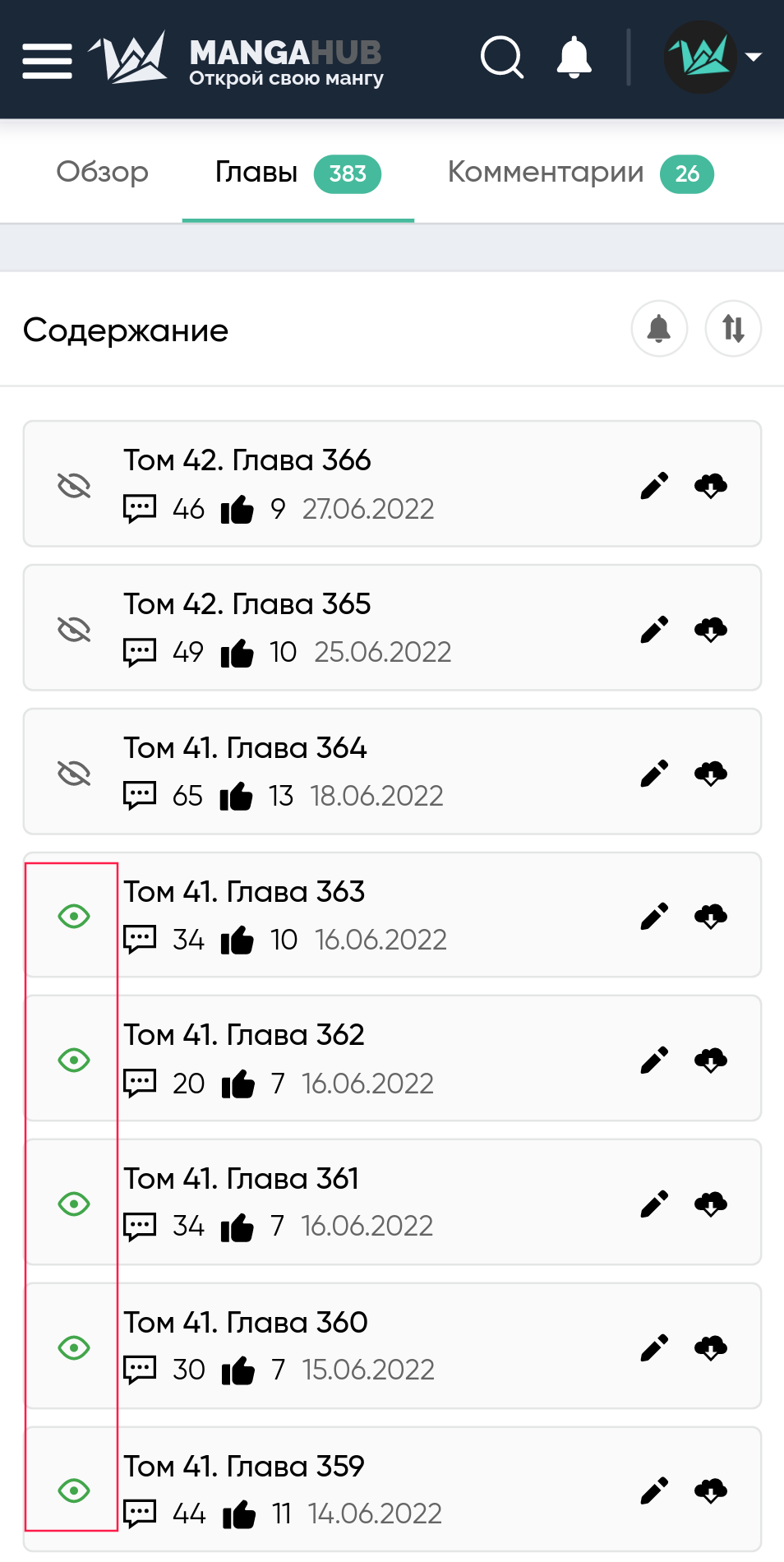Switch to the Обзор tab
This screenshot has height=1562, width=784.
click(x=103, y=172)
